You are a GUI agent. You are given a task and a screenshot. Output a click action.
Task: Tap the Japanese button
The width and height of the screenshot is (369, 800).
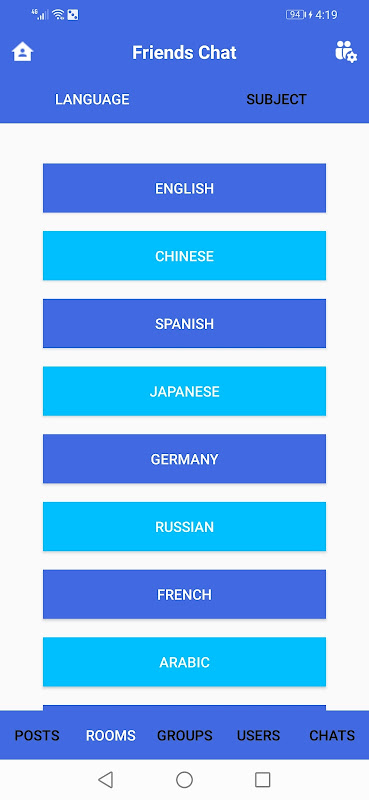click(184, 391)
